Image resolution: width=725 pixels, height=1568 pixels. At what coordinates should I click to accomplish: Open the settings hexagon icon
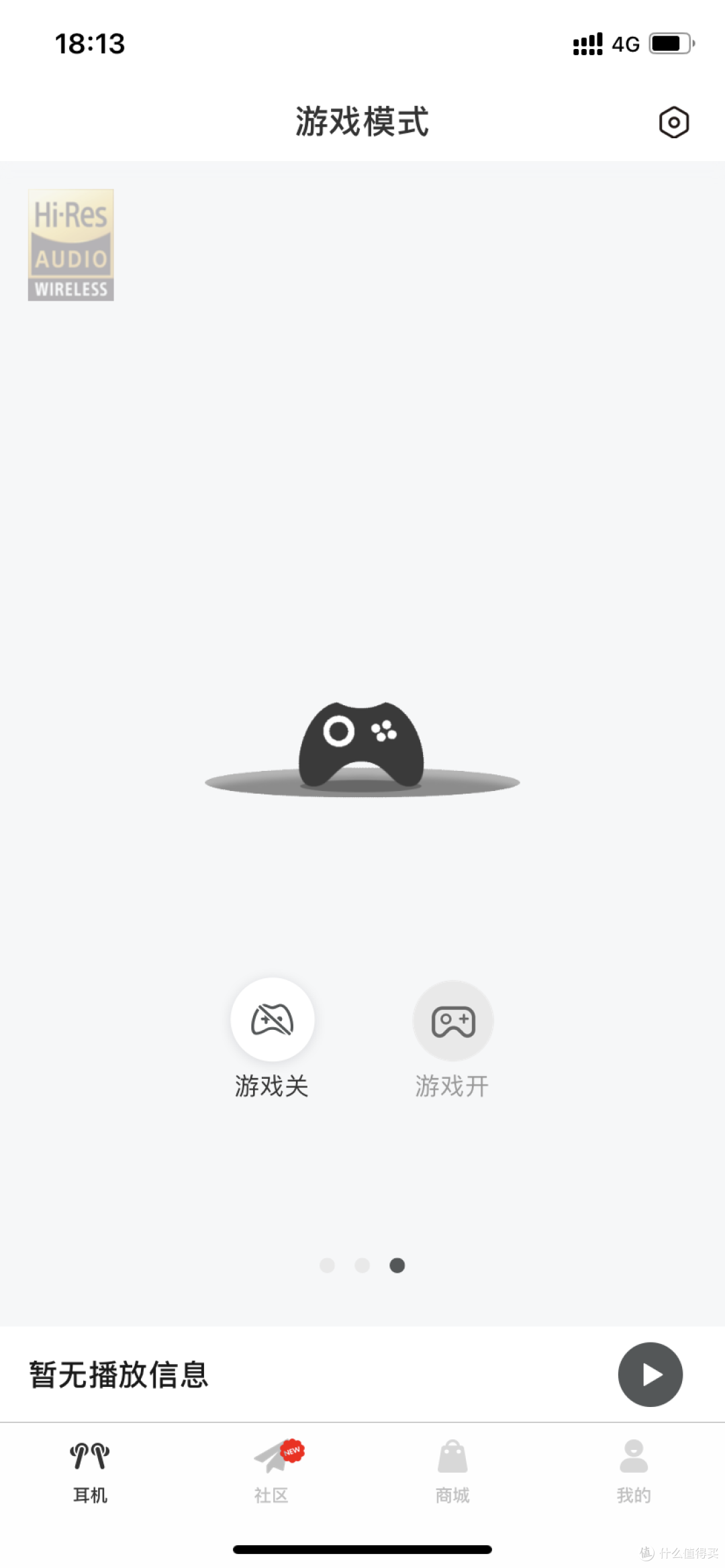(673, 123)
